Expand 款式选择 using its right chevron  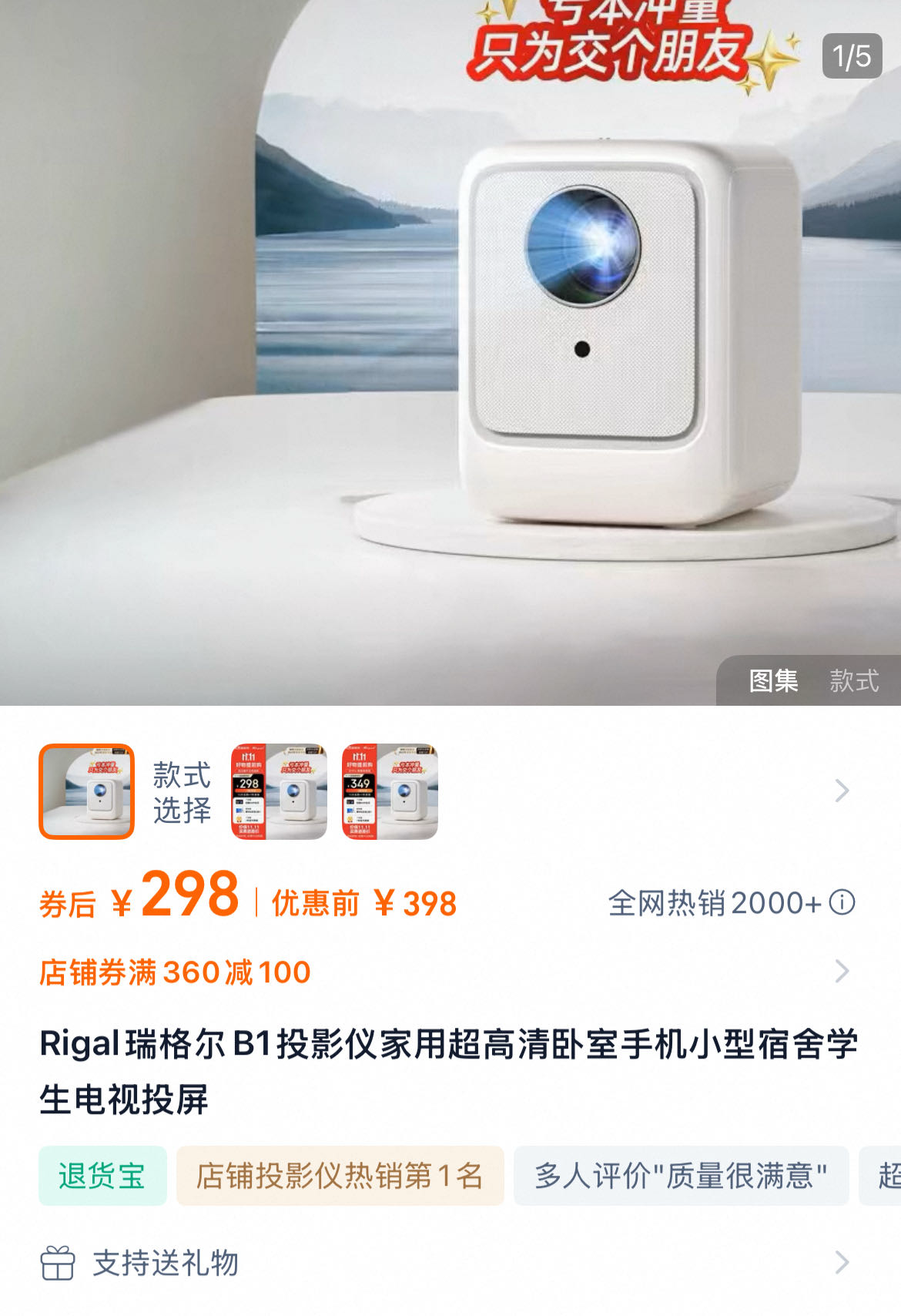(x=841, y=791)
